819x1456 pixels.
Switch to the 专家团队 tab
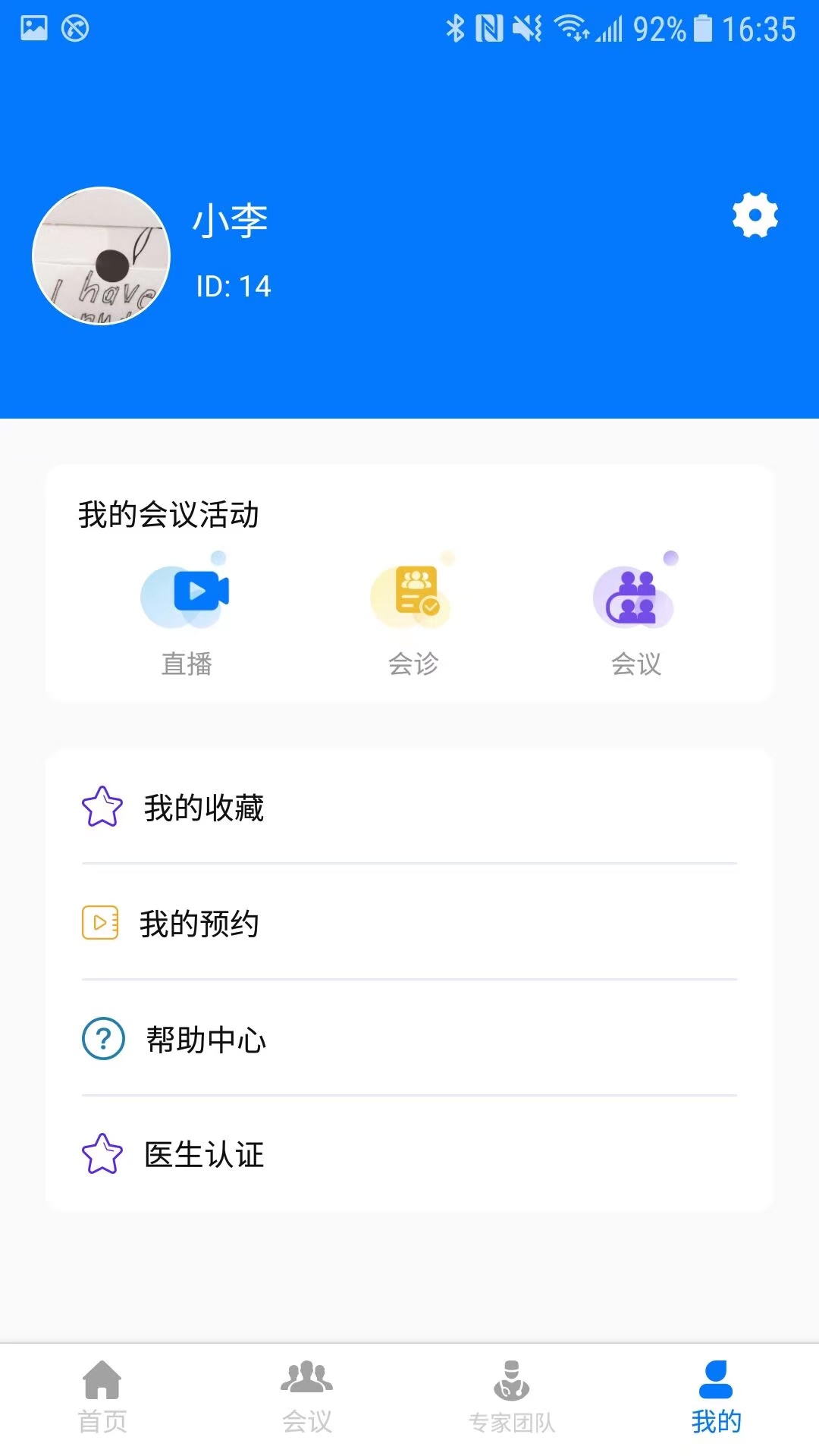(512, 1397)
